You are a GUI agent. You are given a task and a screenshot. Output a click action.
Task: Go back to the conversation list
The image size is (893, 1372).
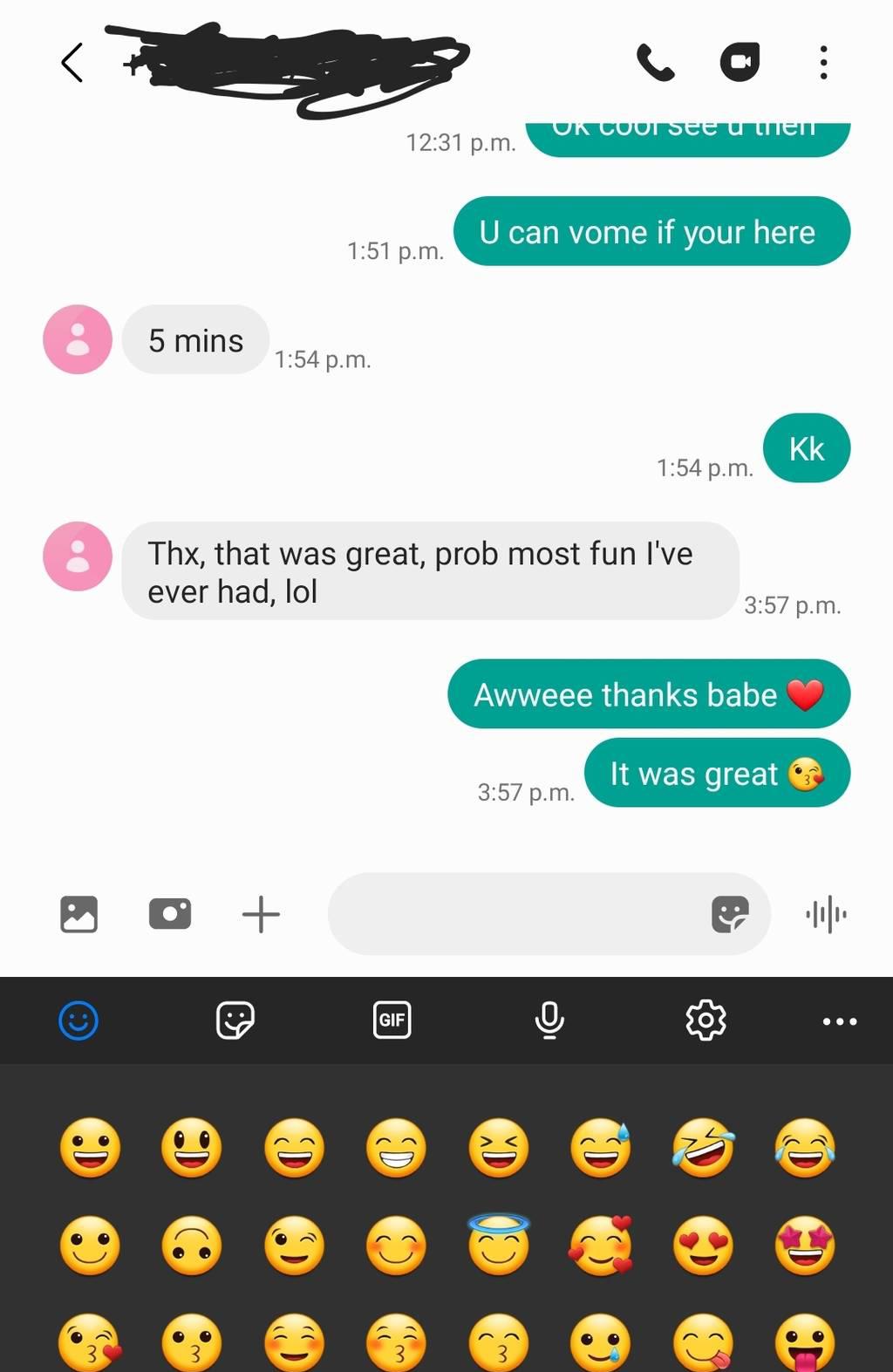pos(72,63)
